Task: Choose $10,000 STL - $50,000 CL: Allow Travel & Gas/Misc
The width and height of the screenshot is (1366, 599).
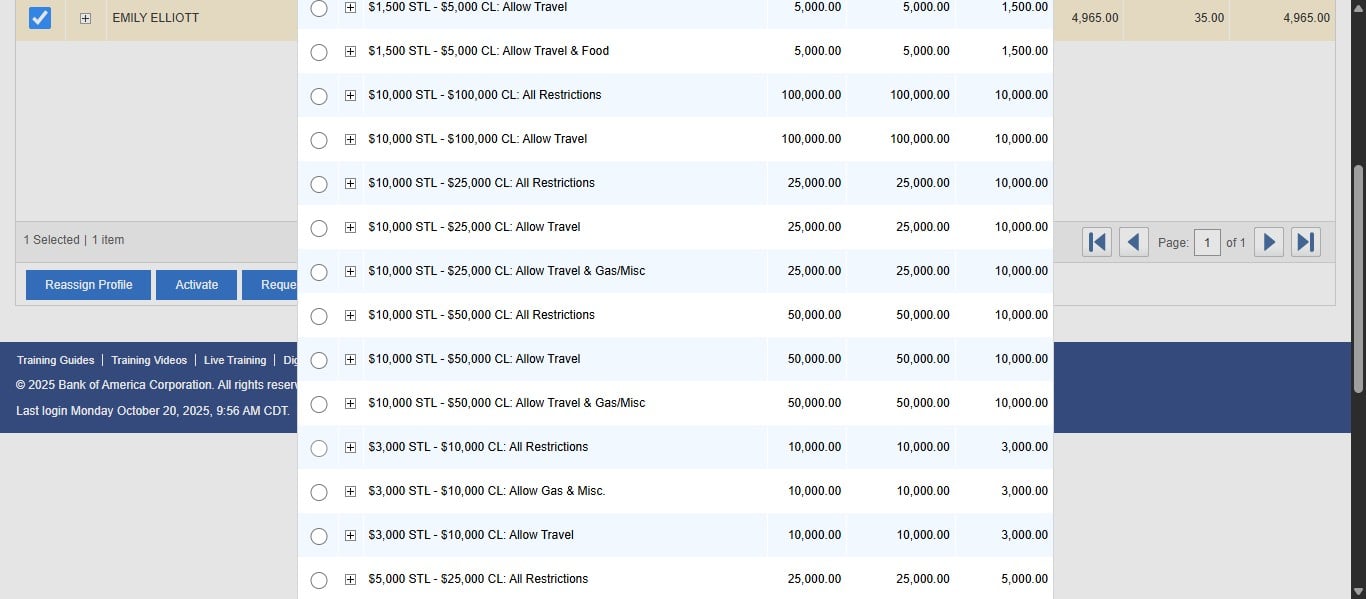Action: (x=319, y=404)
